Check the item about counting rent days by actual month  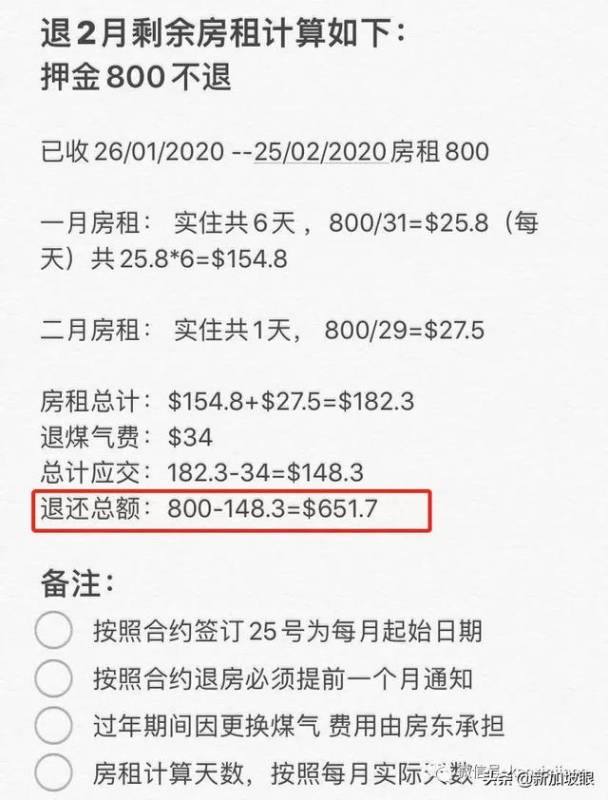tap(53, 772)
